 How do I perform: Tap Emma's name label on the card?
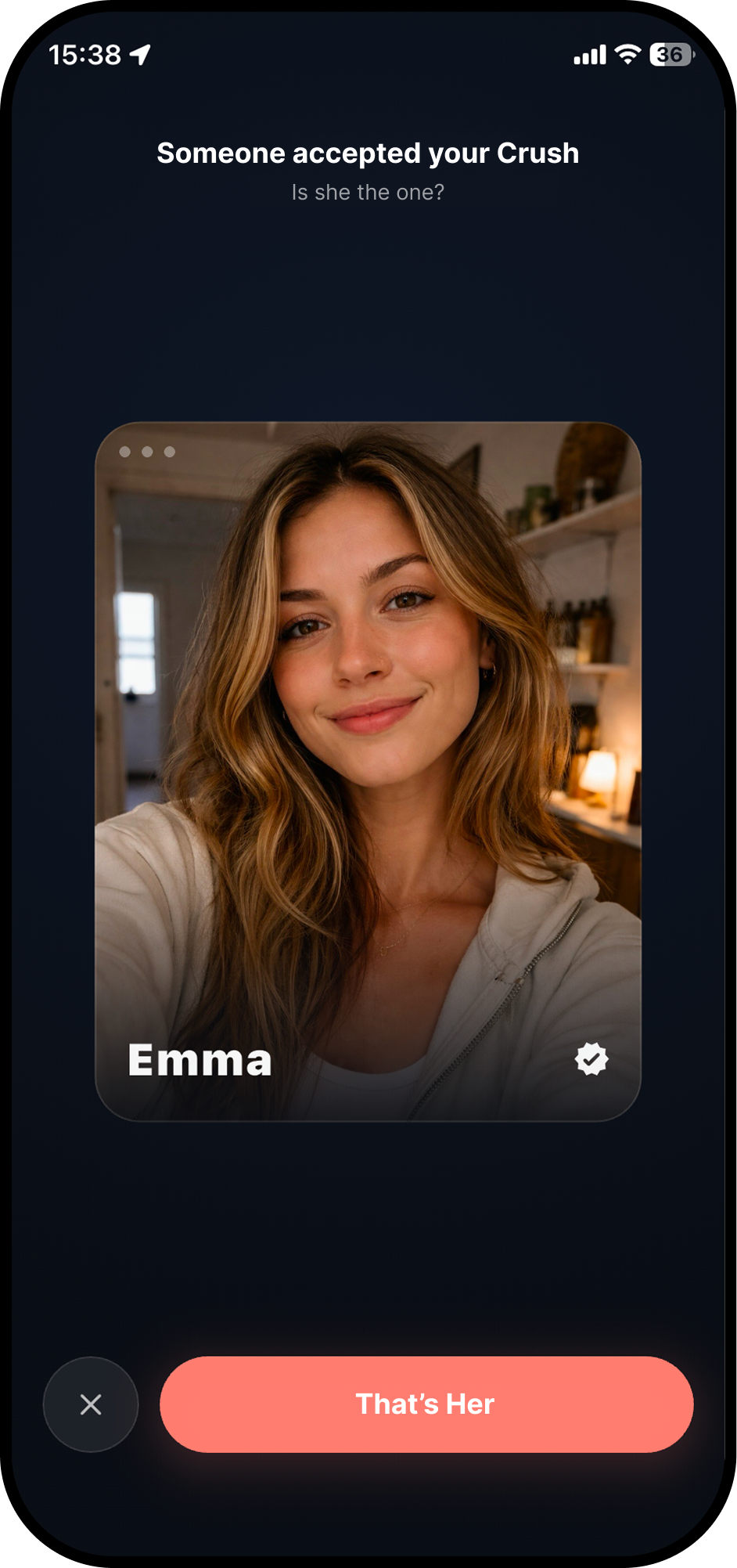[x=200, y=1061]
